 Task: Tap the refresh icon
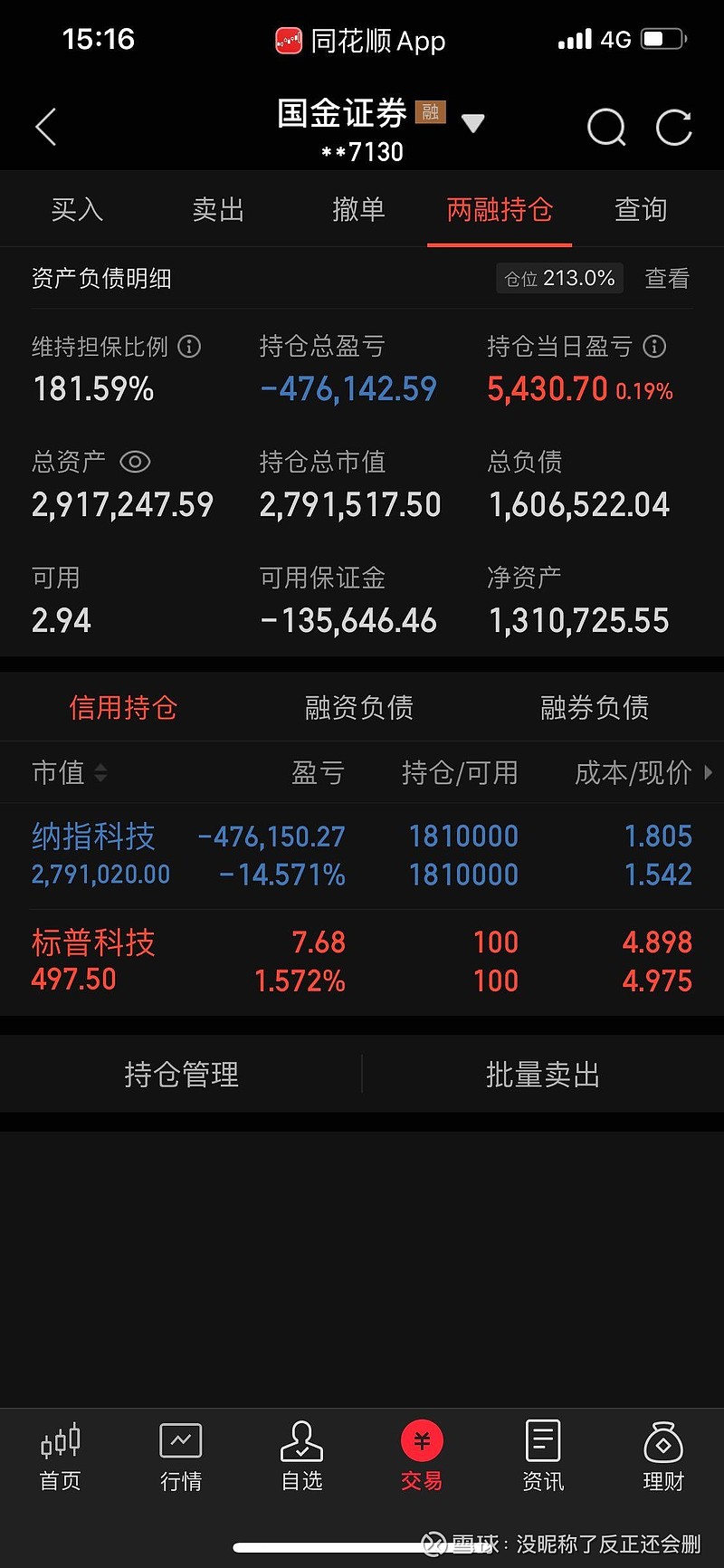tap(673, 127)
